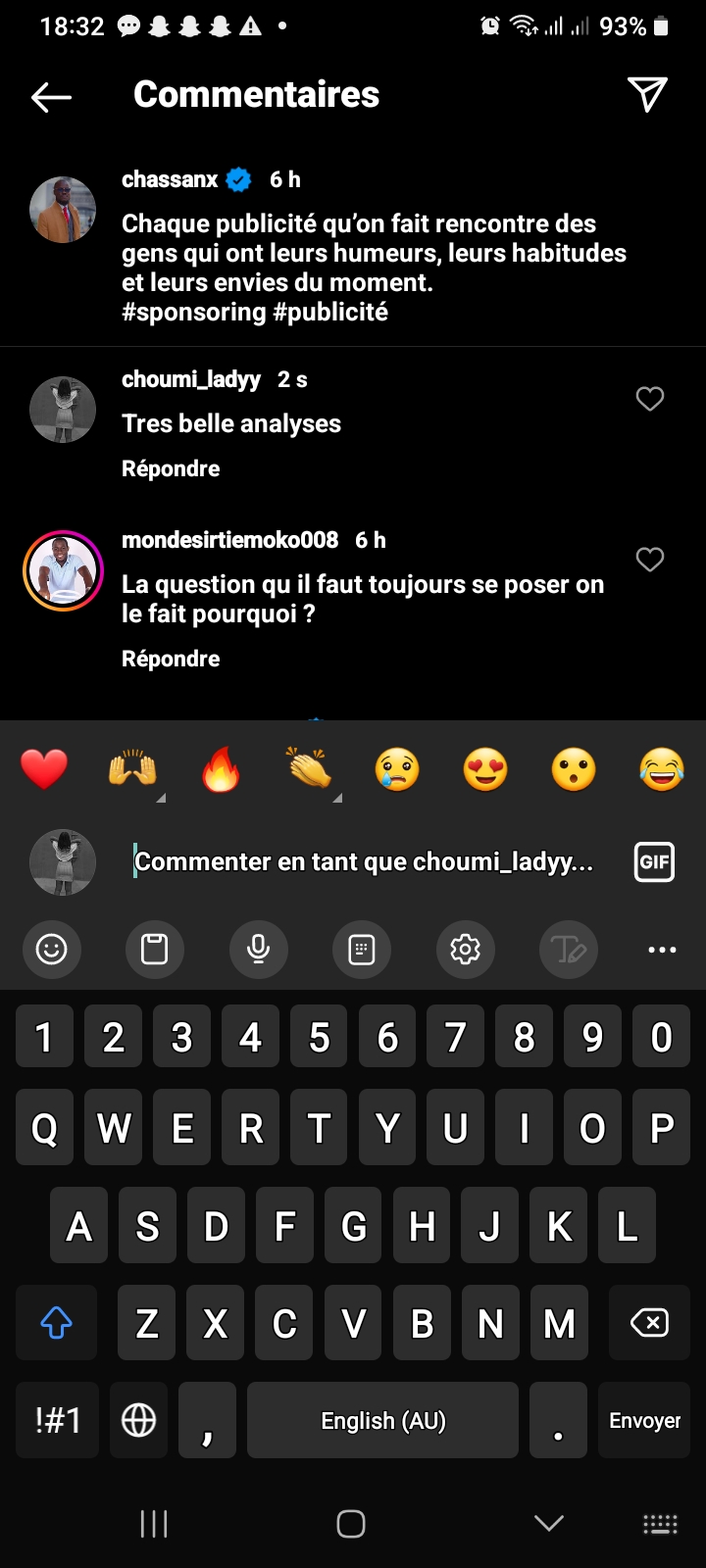706x1568 pixels.
Task: Go back from the Commentaires screen
Action: (51, 96)
